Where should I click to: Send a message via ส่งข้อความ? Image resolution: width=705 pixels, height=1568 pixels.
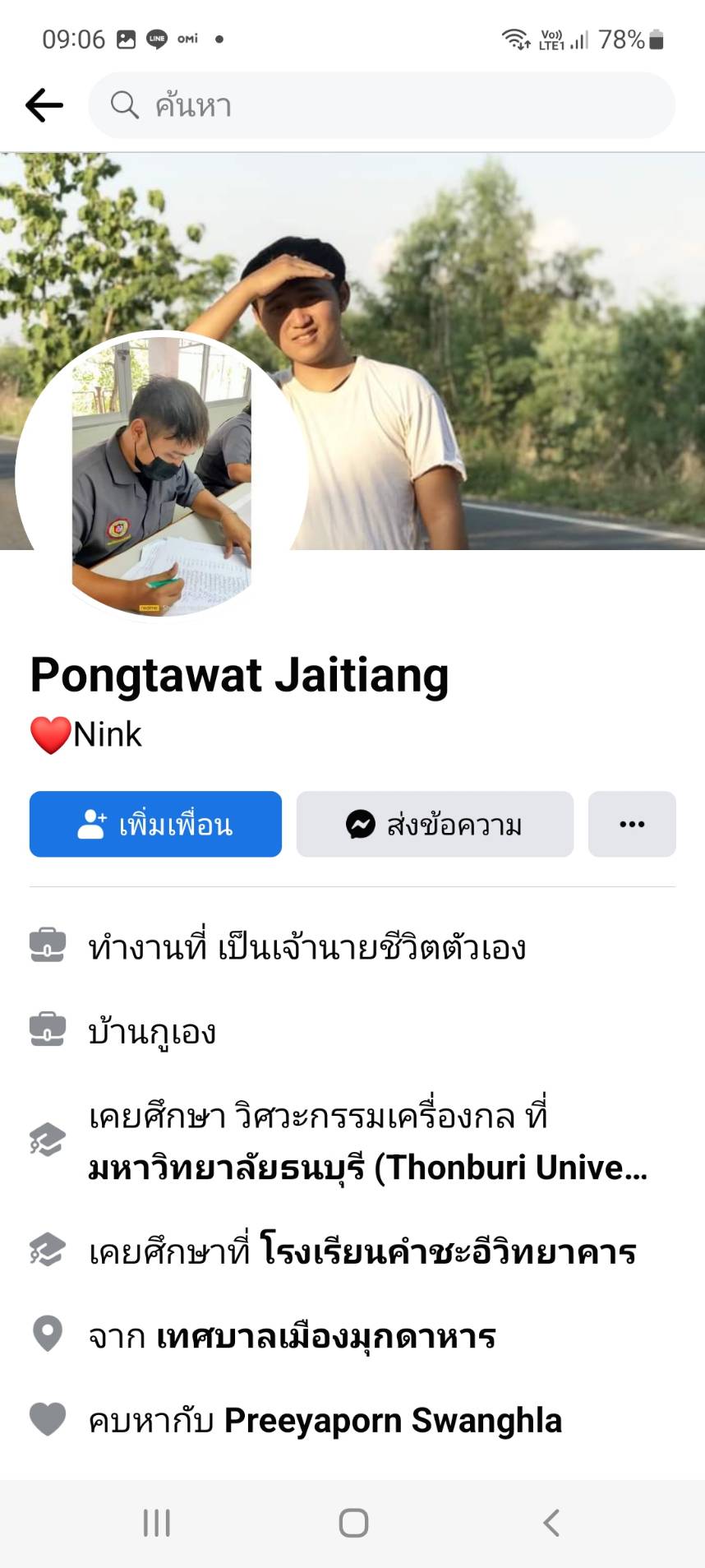tap(435, 824)
